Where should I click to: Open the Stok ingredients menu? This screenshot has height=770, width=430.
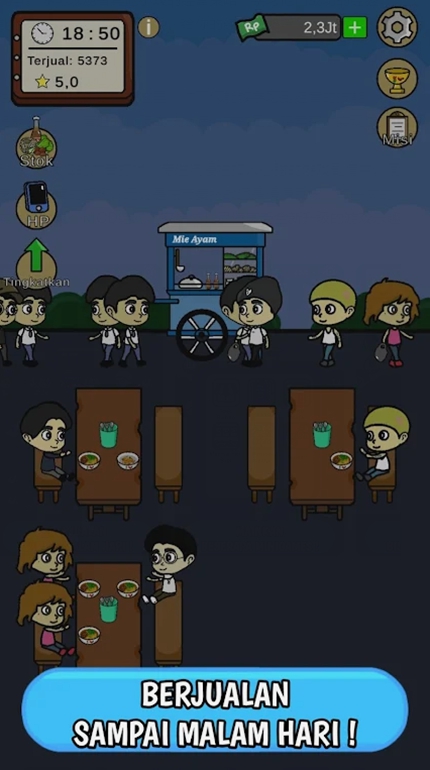[36, 143]
